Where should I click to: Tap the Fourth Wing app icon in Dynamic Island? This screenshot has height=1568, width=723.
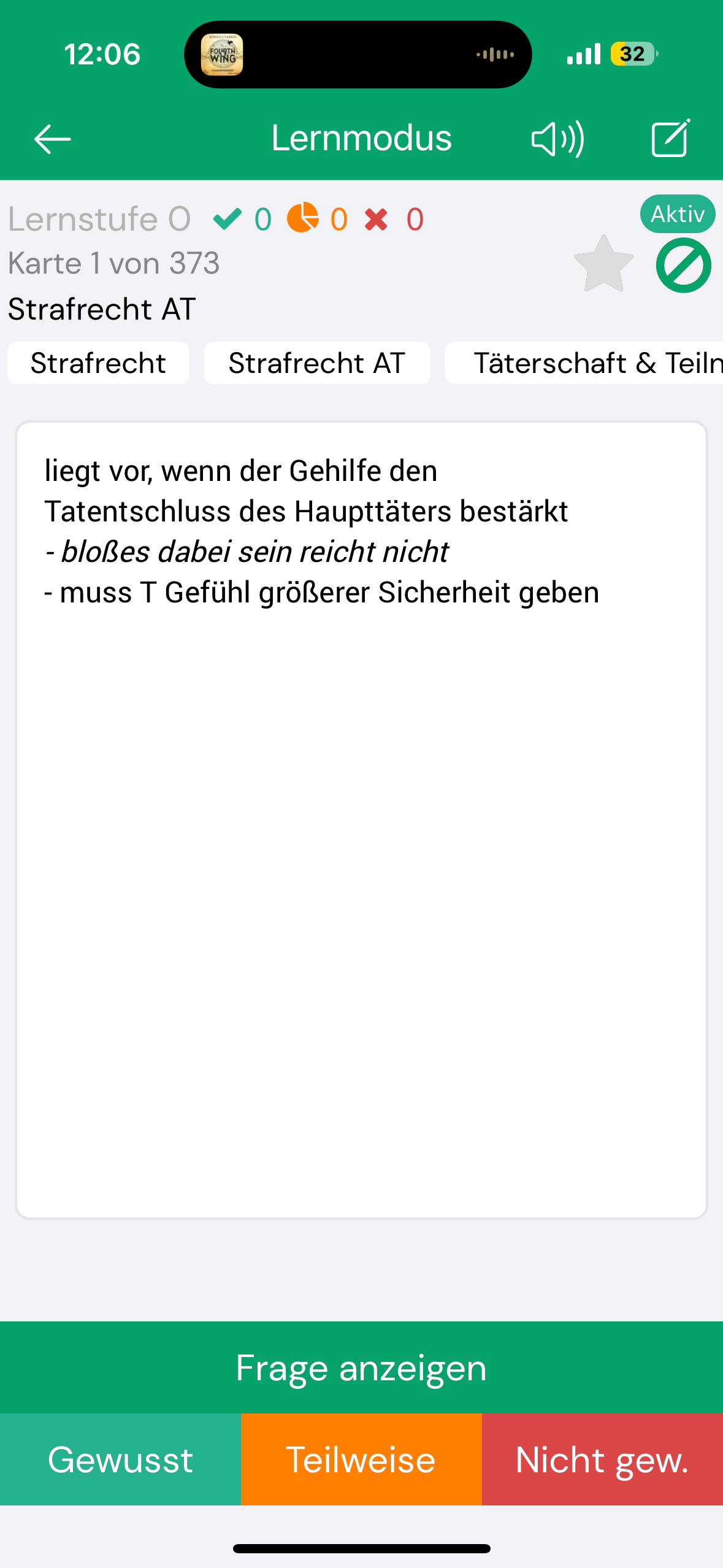click(223, 54)
